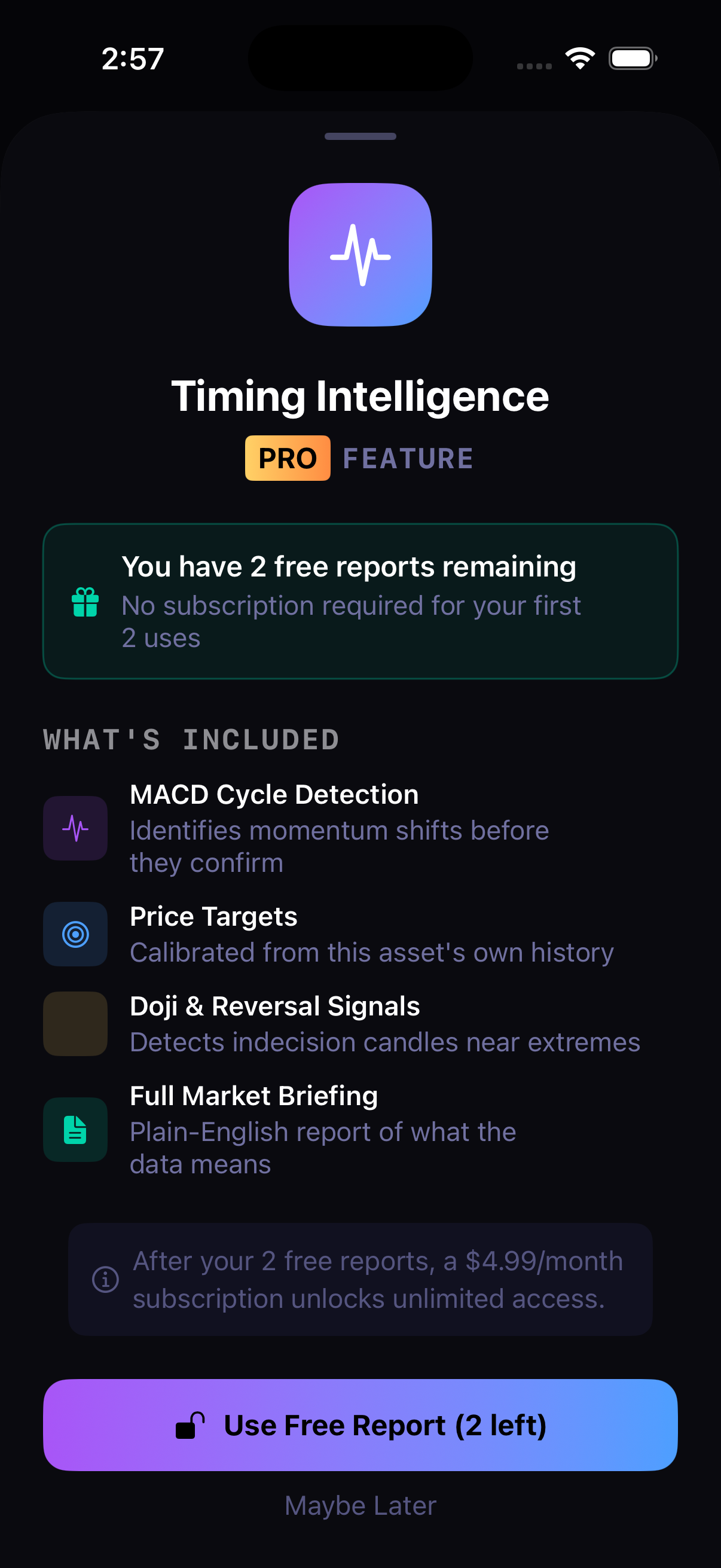Dismiss the paywall via Maybe Later

360,1505
